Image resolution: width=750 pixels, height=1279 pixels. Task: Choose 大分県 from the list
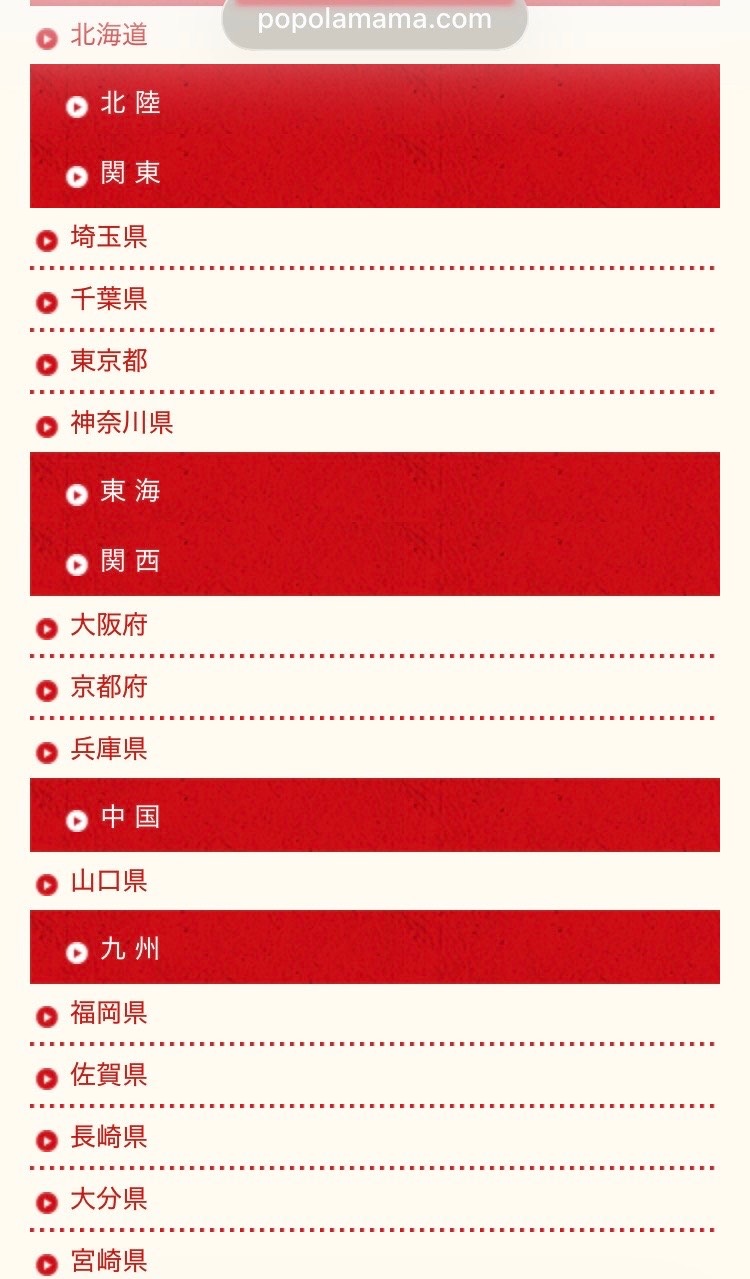[x=108, y=1199]
